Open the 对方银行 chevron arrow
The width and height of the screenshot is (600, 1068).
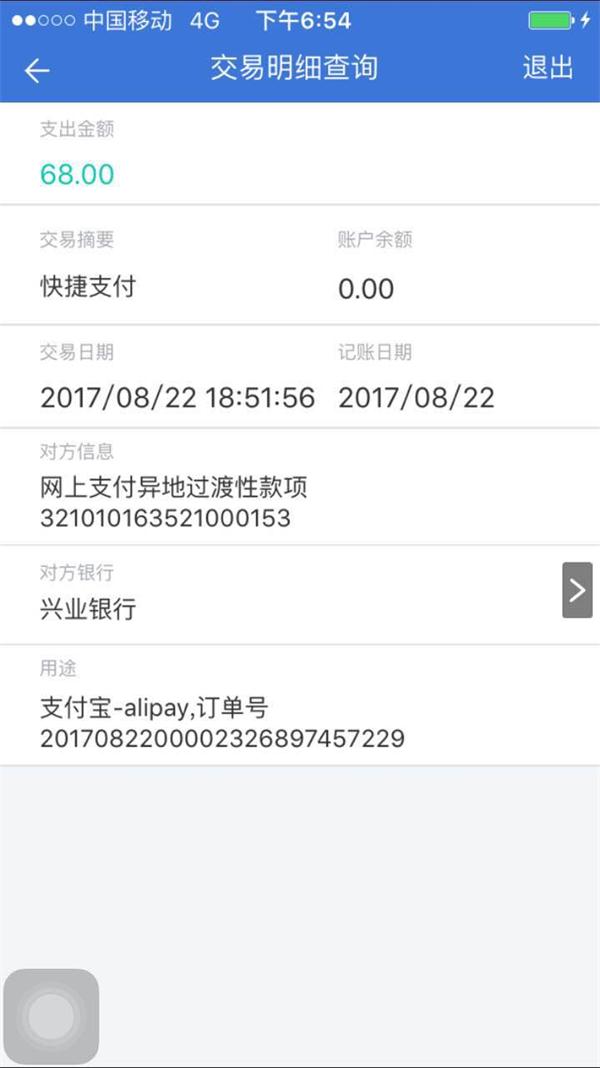(577, 590)
